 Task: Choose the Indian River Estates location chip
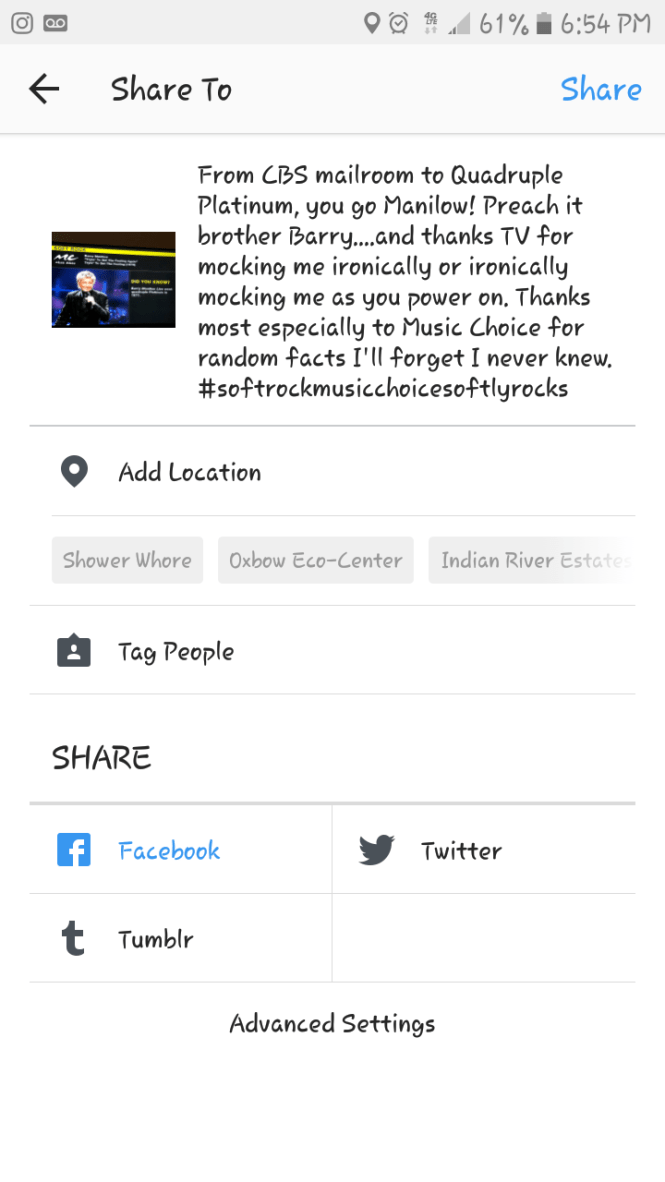tap(534, 560)
